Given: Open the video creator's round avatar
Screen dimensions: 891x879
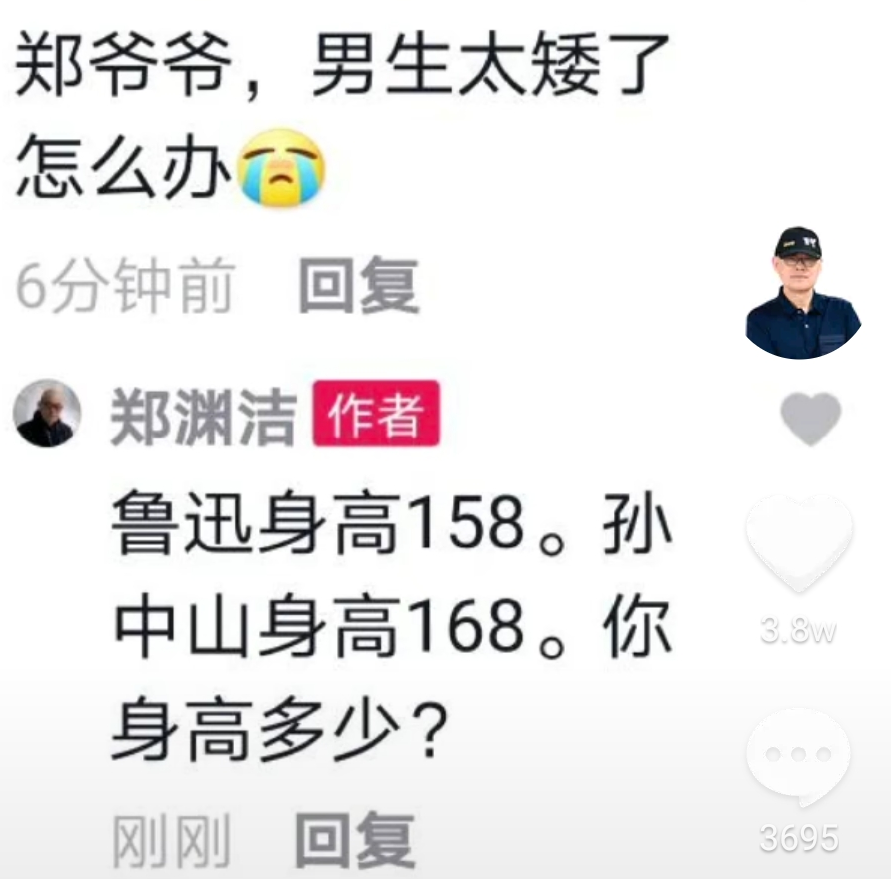Looking at the screenshot, I should coord(803,293).
